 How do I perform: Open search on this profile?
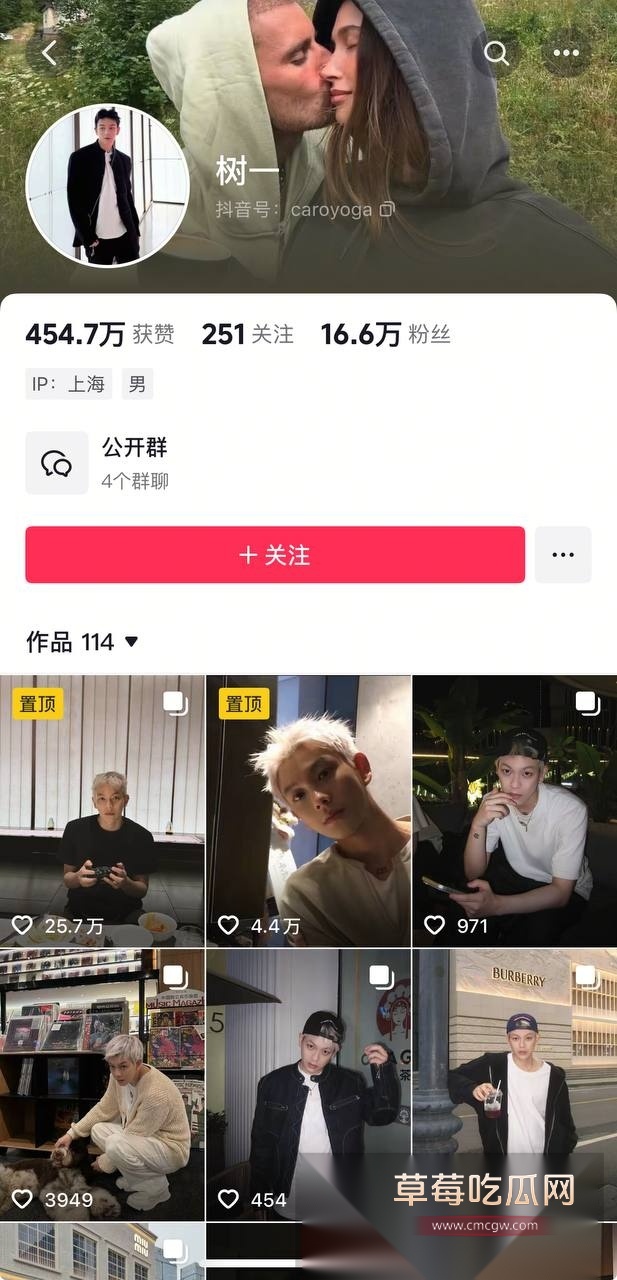pos(497,53)
